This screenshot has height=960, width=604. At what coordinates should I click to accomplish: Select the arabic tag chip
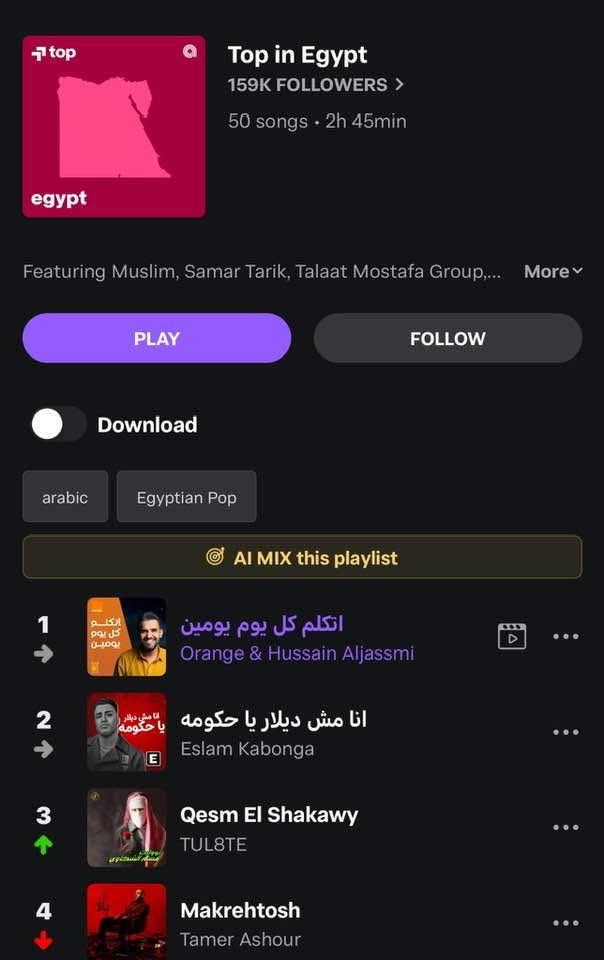click(x=65, y=497)
